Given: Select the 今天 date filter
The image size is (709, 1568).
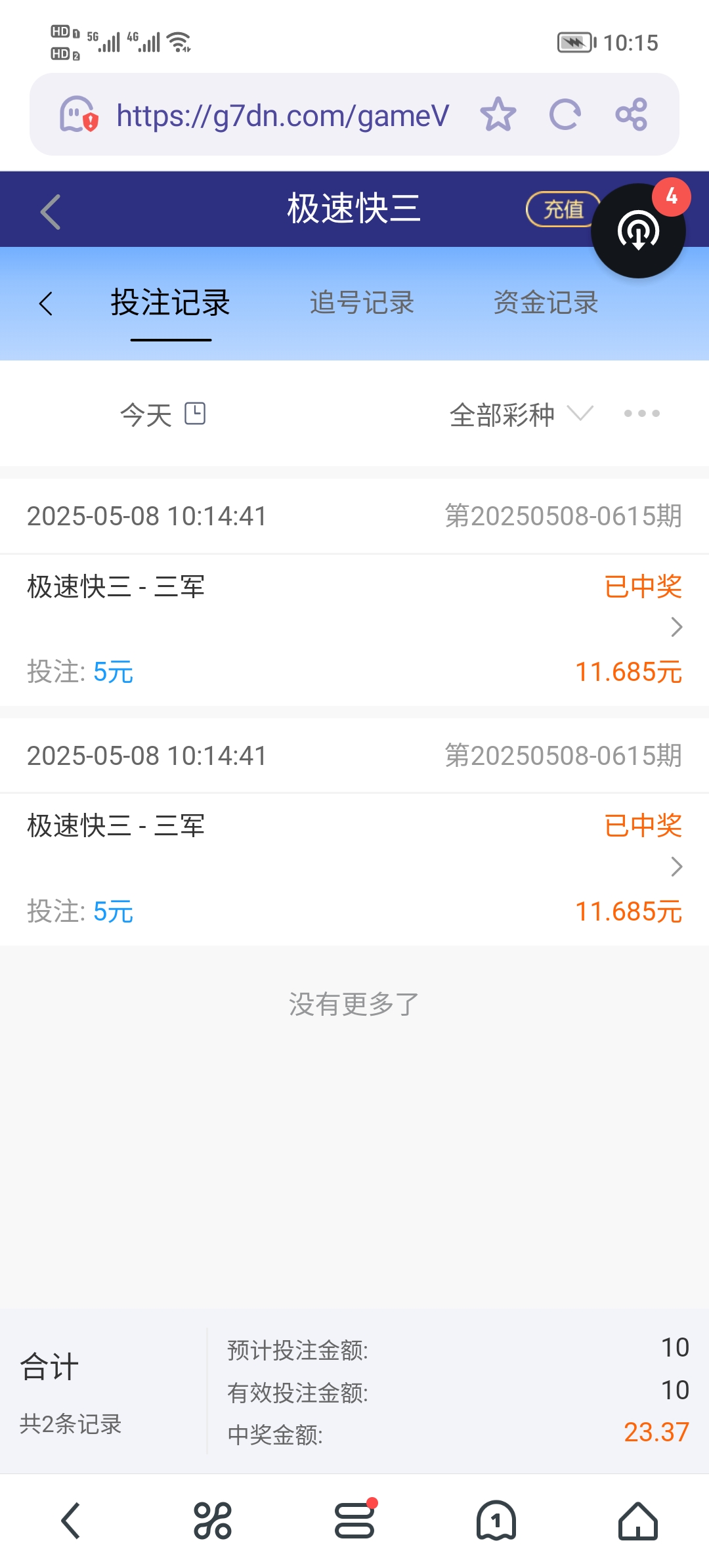Looking at the screenshot, I should (x=146, y=414).
